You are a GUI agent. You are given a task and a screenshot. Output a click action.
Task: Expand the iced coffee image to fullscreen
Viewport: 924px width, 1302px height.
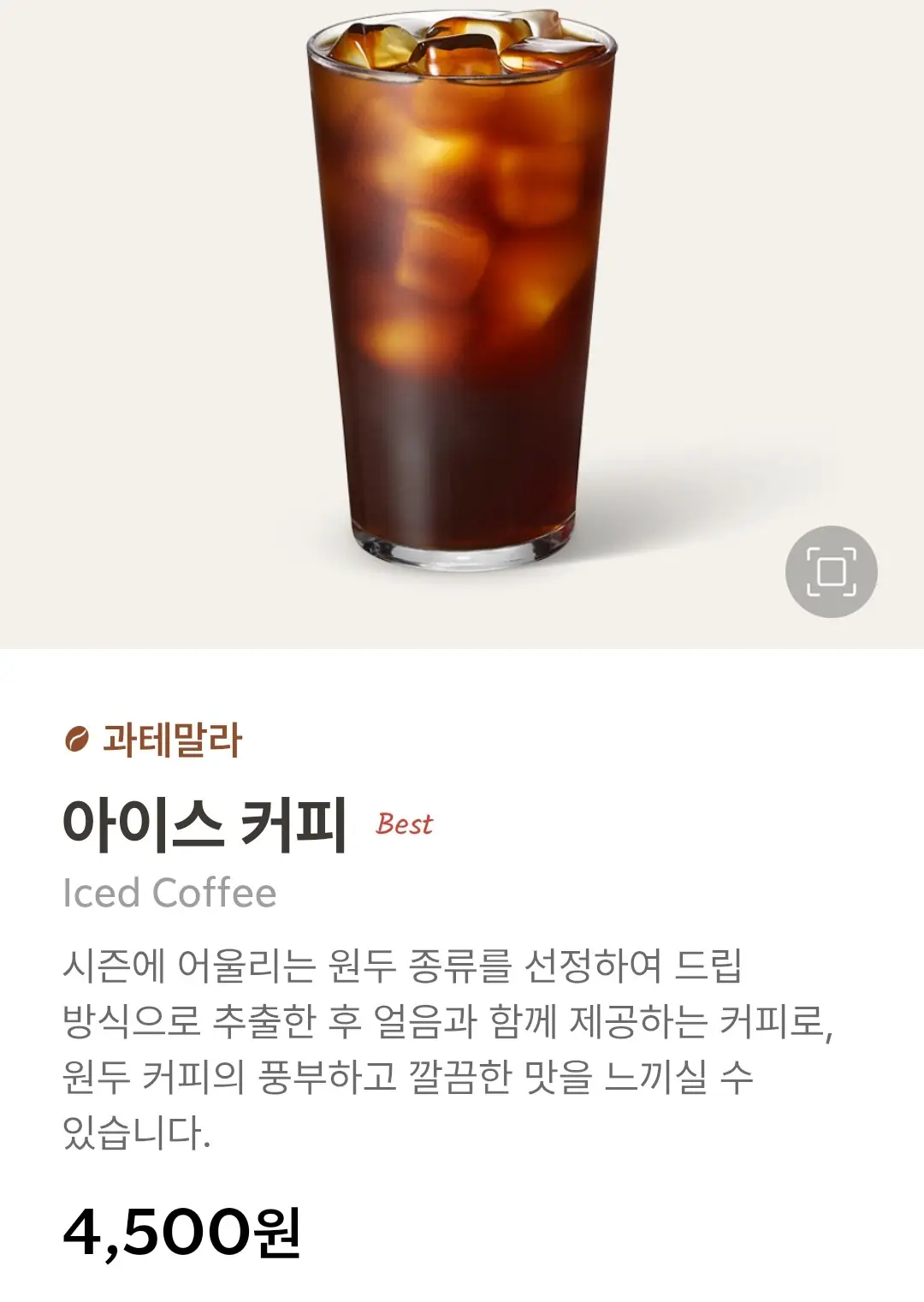[x=831, y=571]
